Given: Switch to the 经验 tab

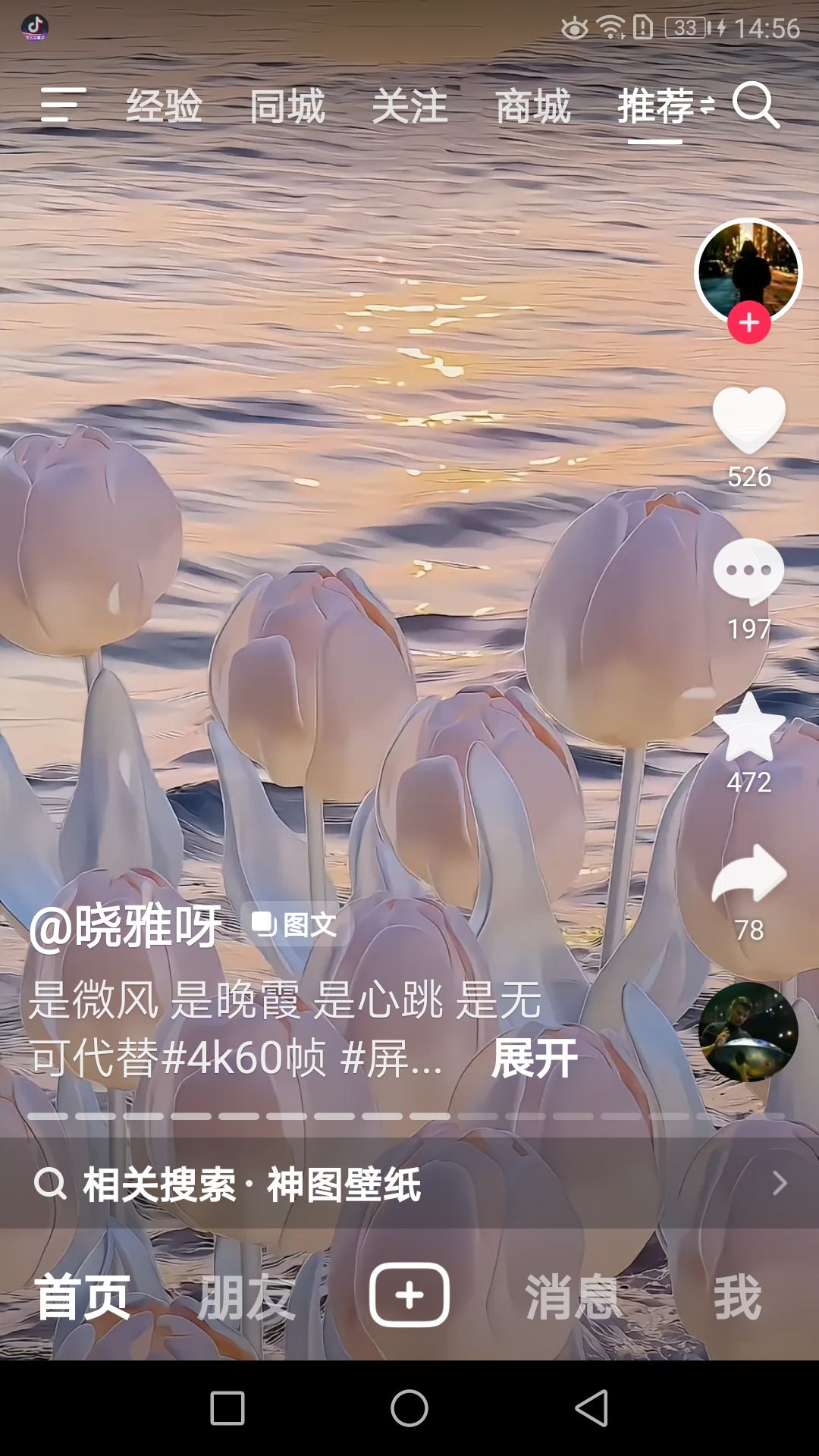Looking at the screenshot, I should 164,105.
